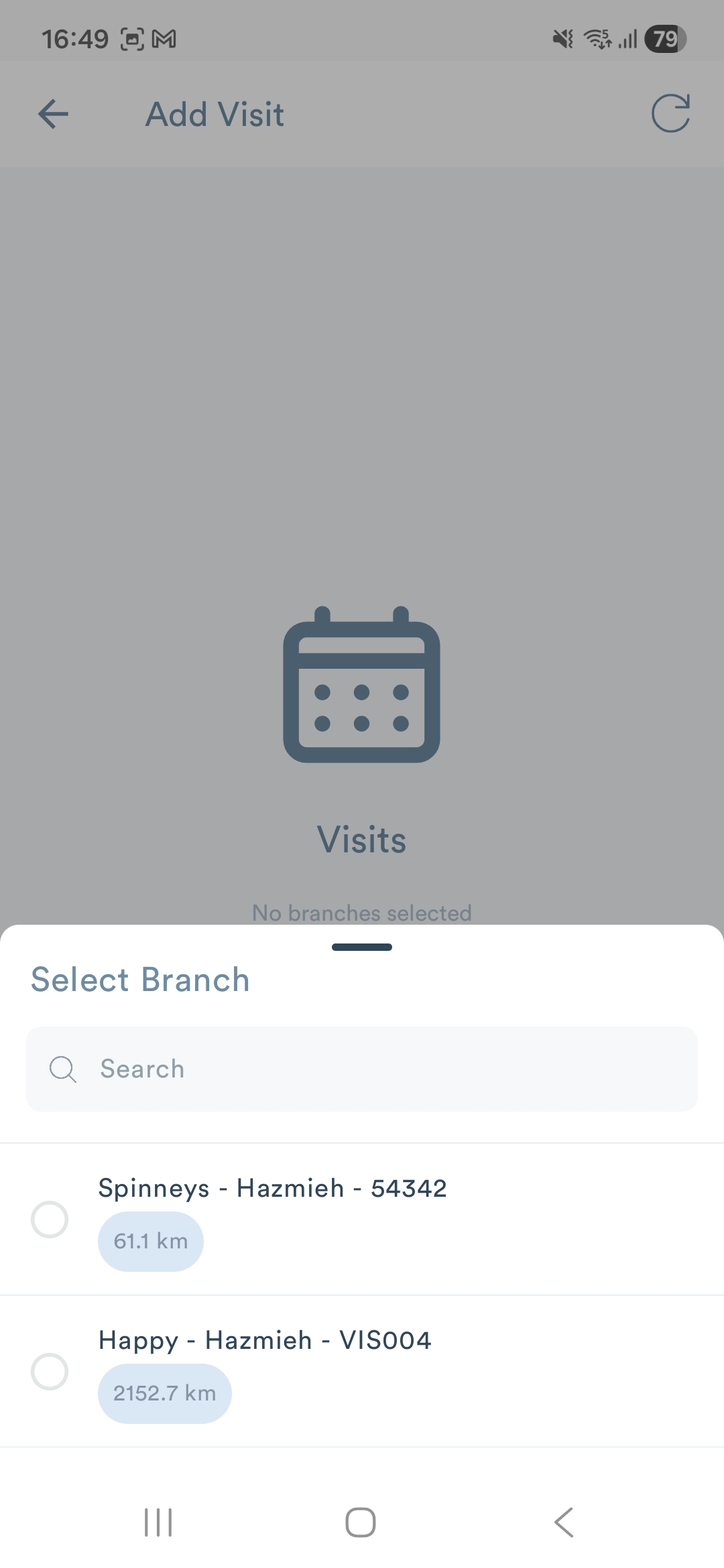Go to the phone home screen
Viewport: 724px width, 1568px height.
point(361,1522)
